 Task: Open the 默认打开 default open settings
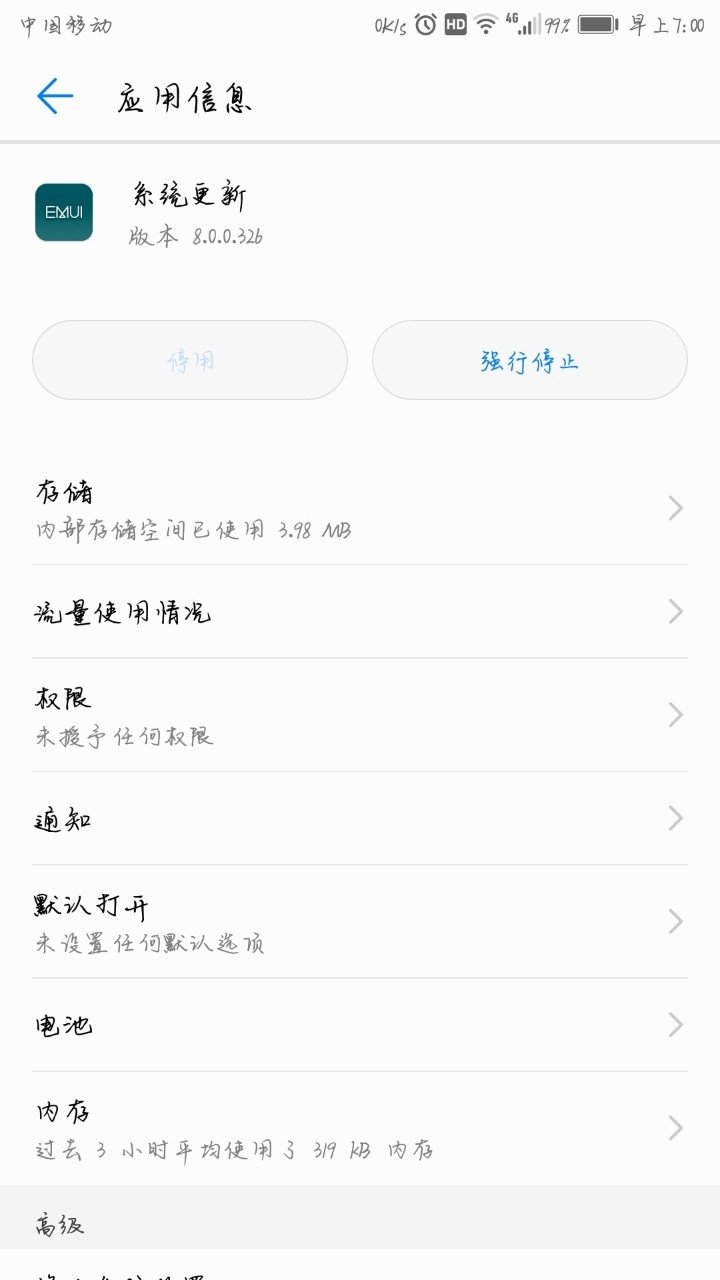pyautogui.click(x=360, y=920)
